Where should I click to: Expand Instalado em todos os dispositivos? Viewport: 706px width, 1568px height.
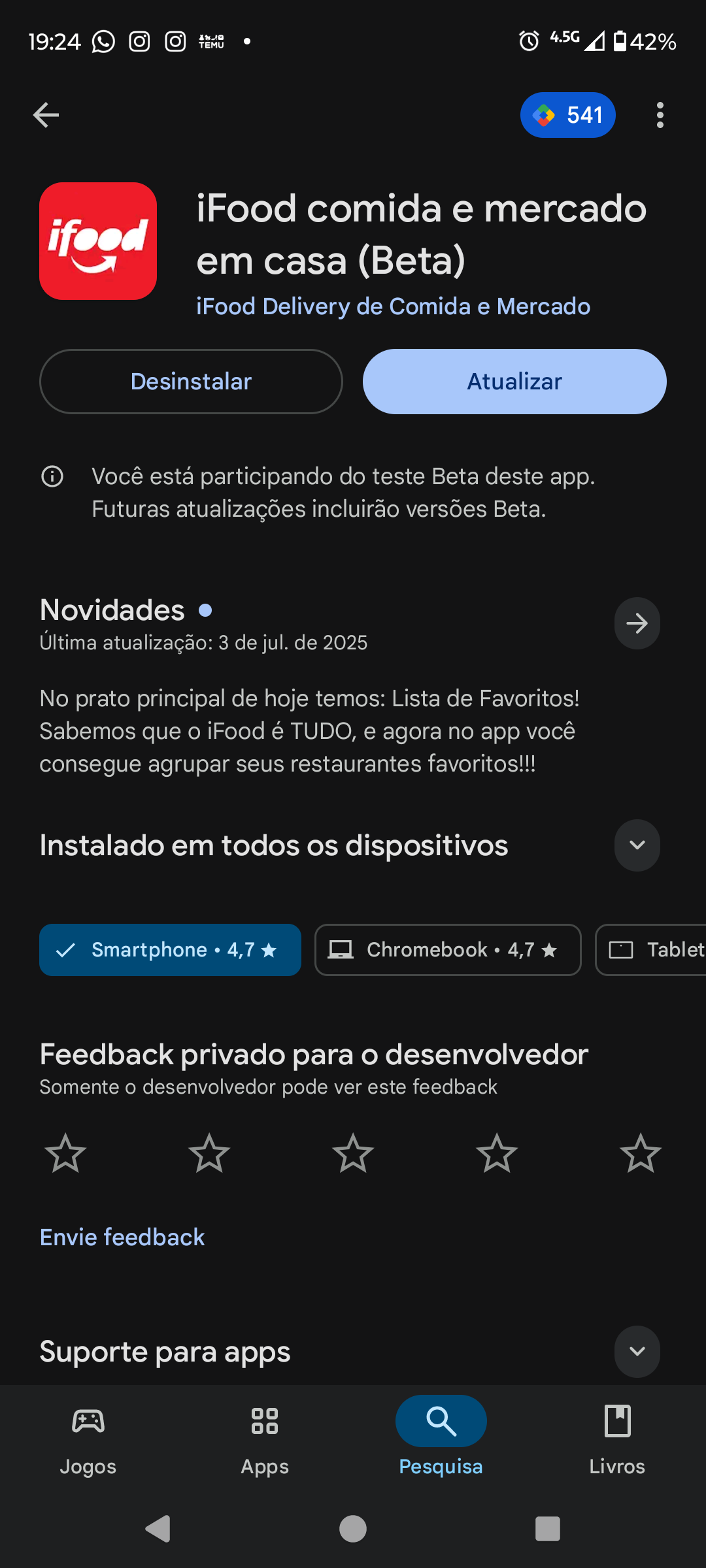(x=637, y=845)
